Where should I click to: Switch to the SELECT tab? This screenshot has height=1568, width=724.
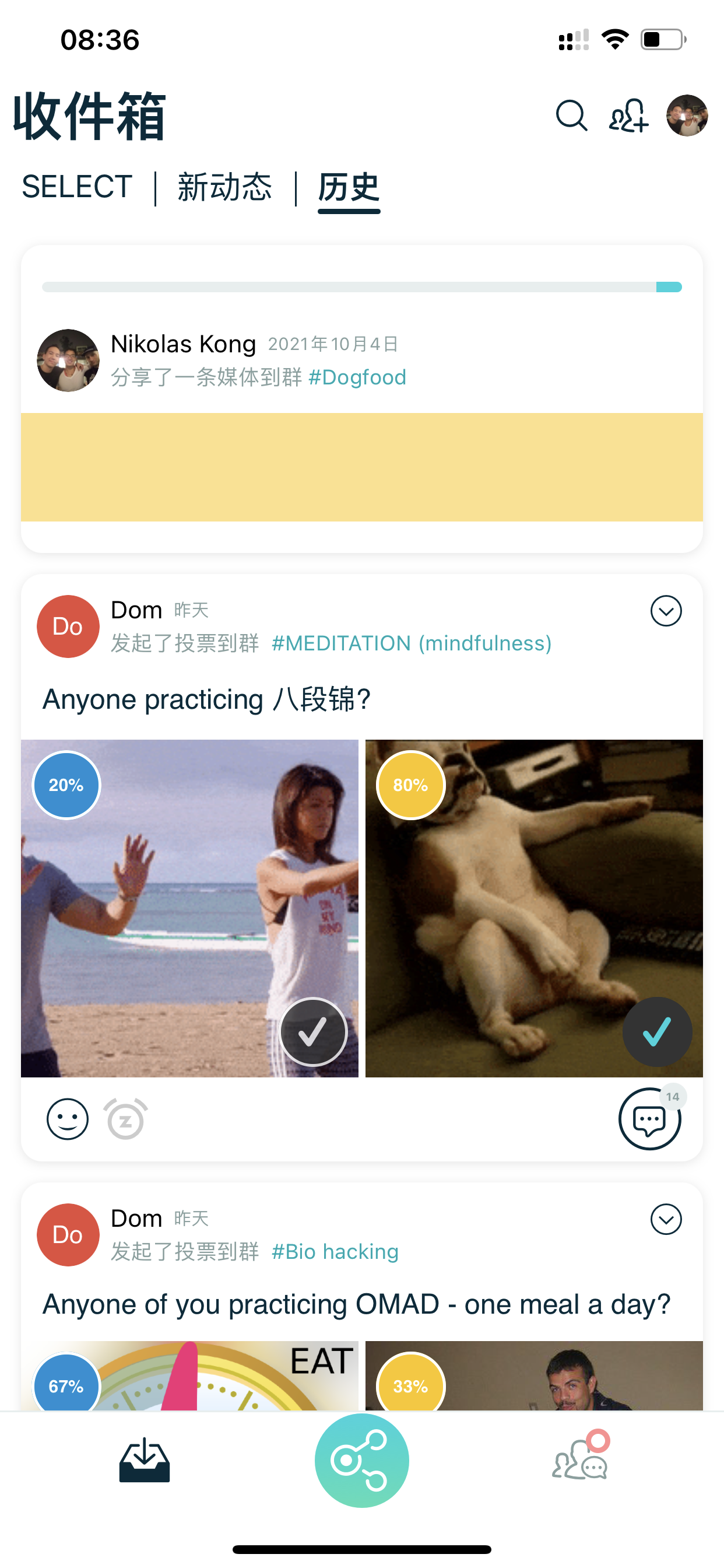tap(78, 187)
